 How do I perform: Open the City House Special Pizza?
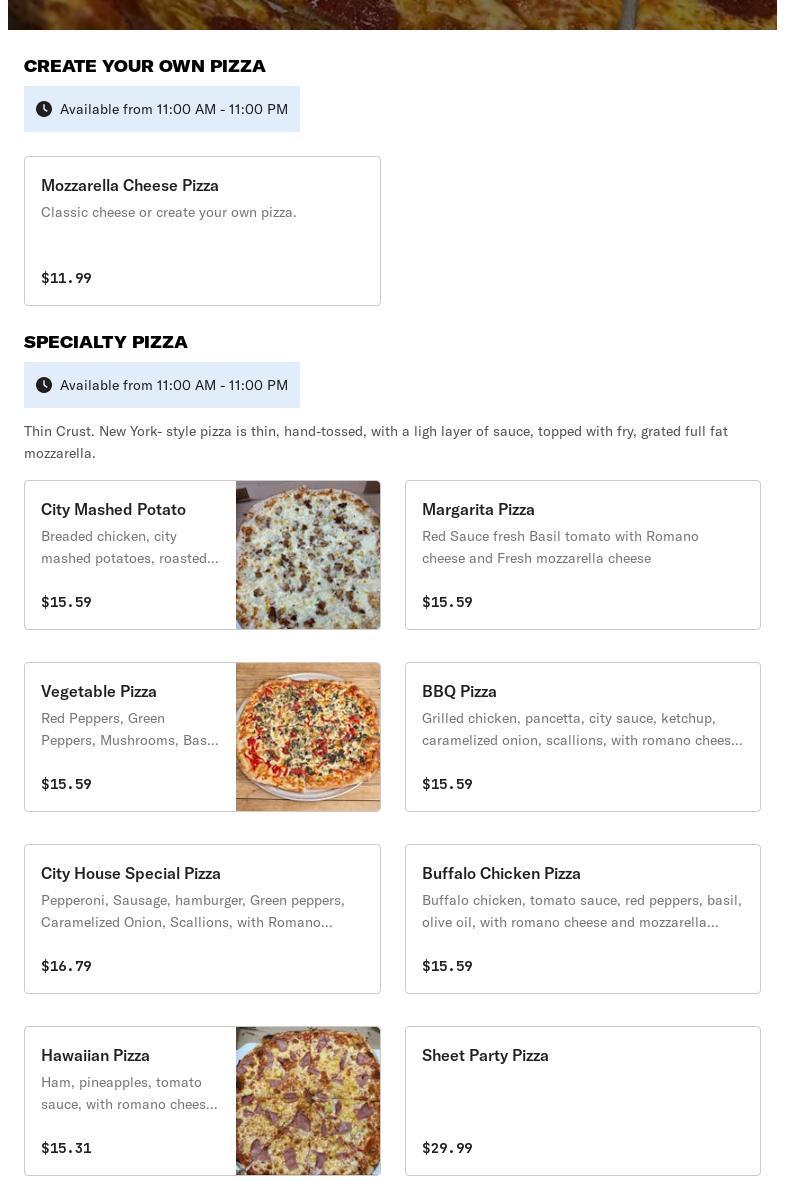click(202, 919)
